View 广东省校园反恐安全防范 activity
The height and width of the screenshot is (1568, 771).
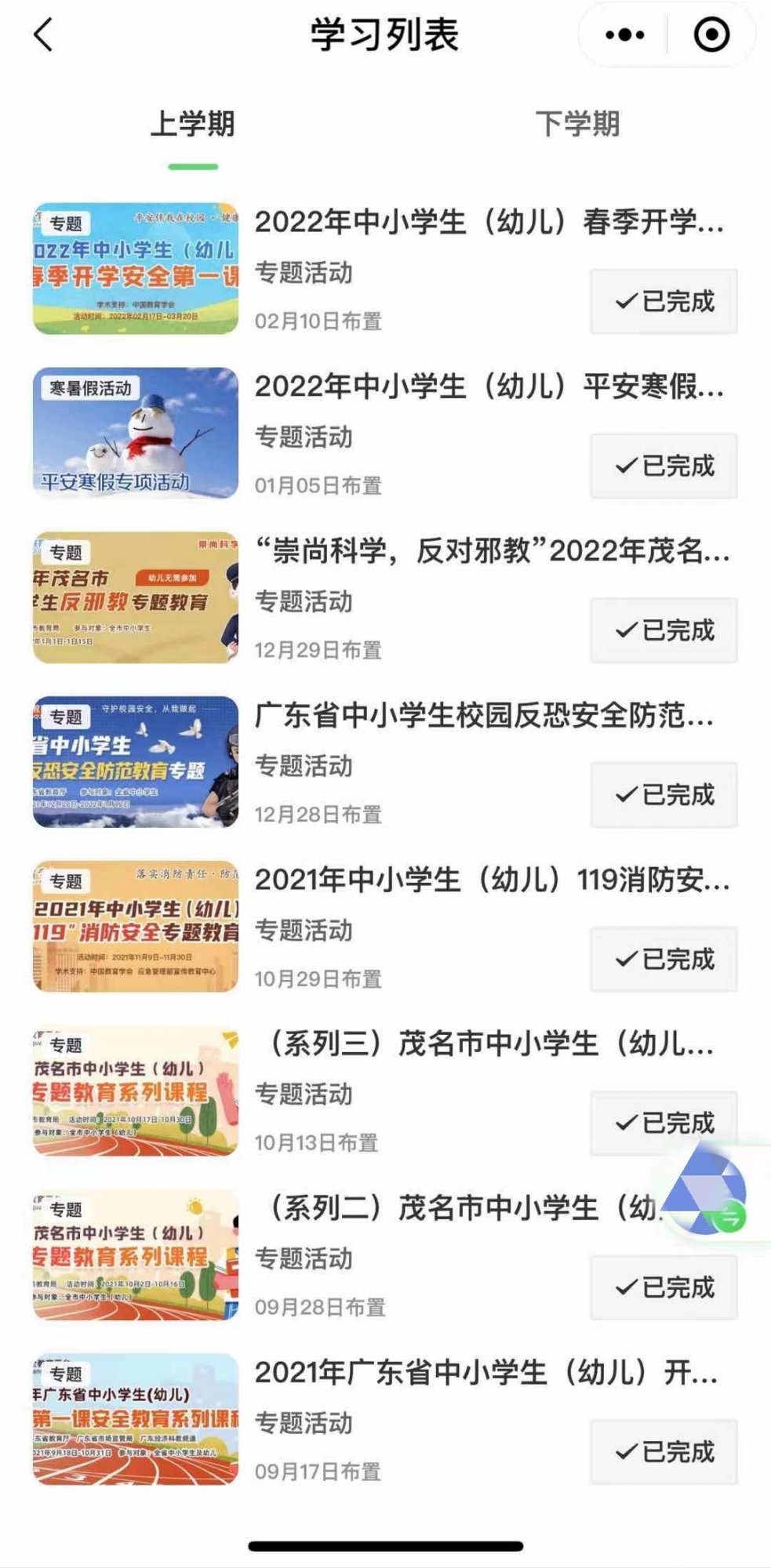[x=483, y=716]
